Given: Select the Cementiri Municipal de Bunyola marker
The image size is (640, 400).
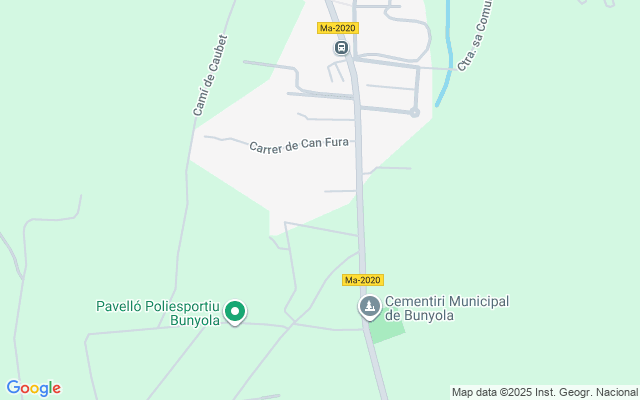Looking at the screenshot, I should pos(370,307).
